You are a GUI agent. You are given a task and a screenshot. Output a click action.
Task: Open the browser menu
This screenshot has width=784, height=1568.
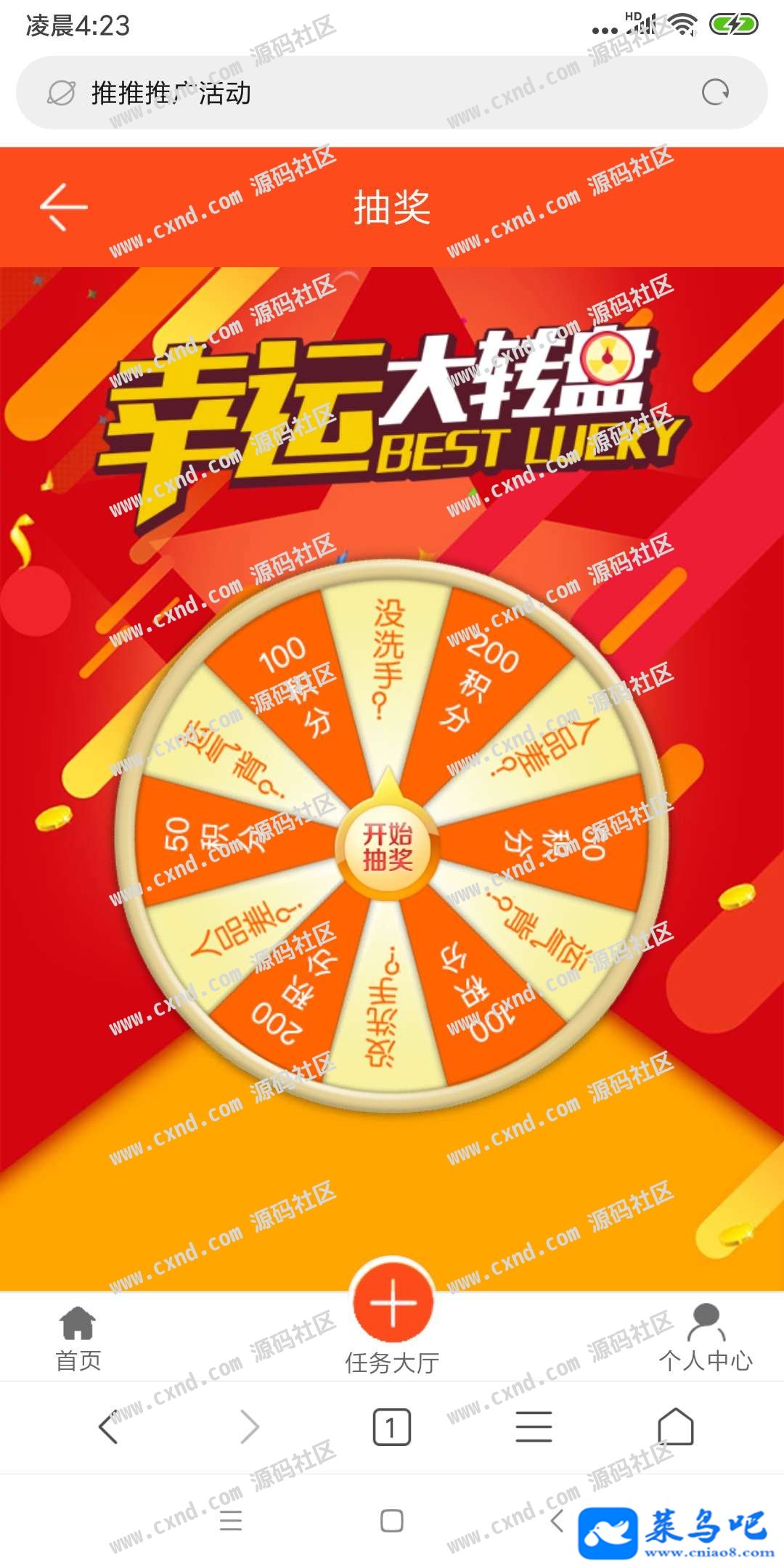click(x=534, y=1427)
